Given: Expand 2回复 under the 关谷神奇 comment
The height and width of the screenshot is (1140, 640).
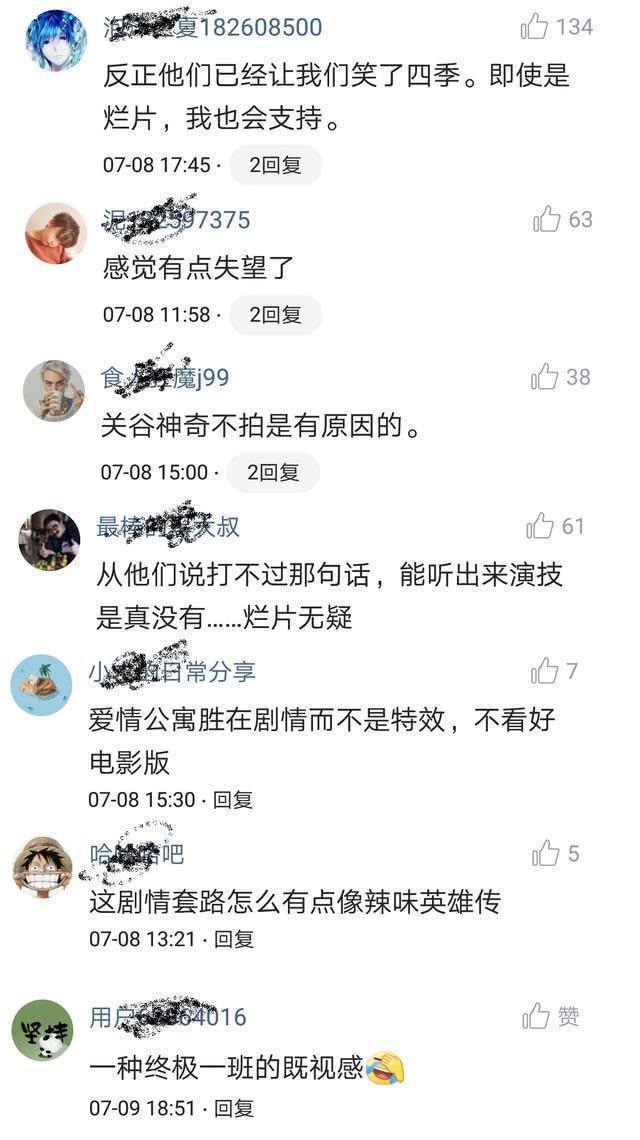Looking at the screenshot, I should (x=274, y=472).
